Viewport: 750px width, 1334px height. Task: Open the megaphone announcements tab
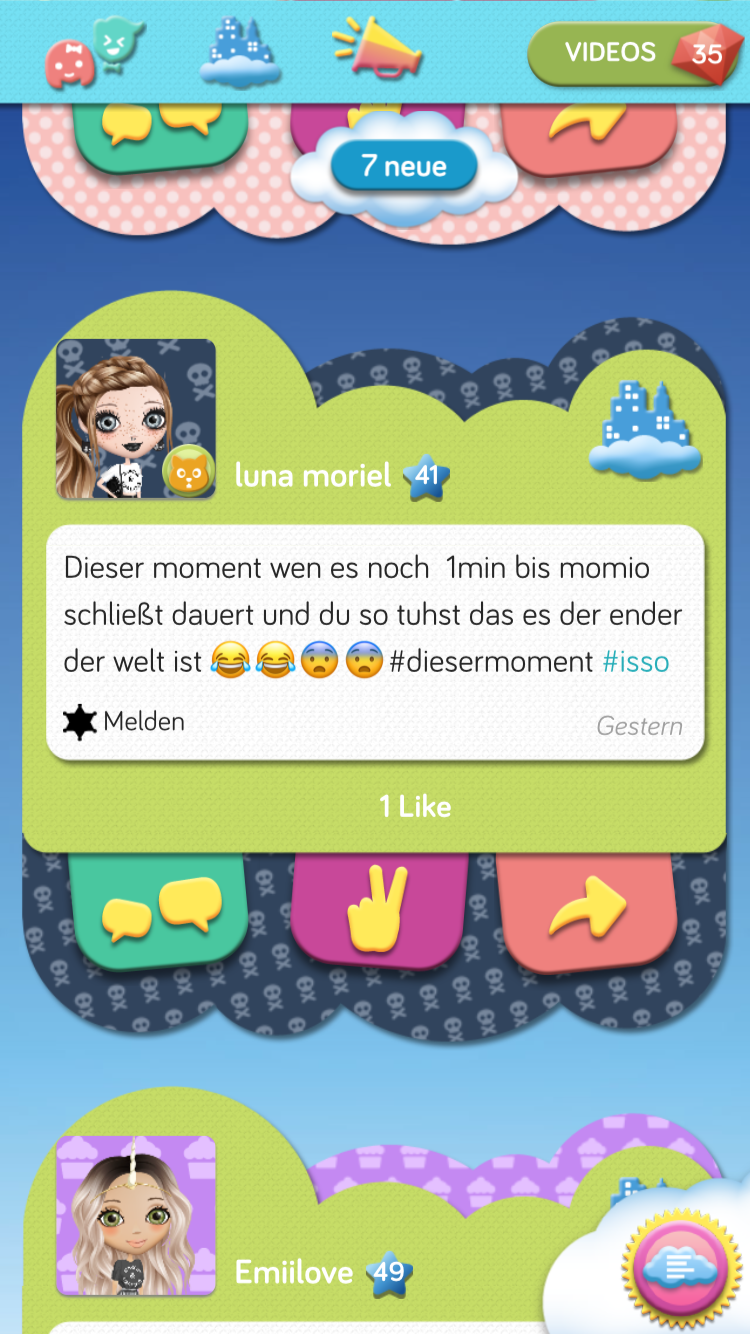378,47
